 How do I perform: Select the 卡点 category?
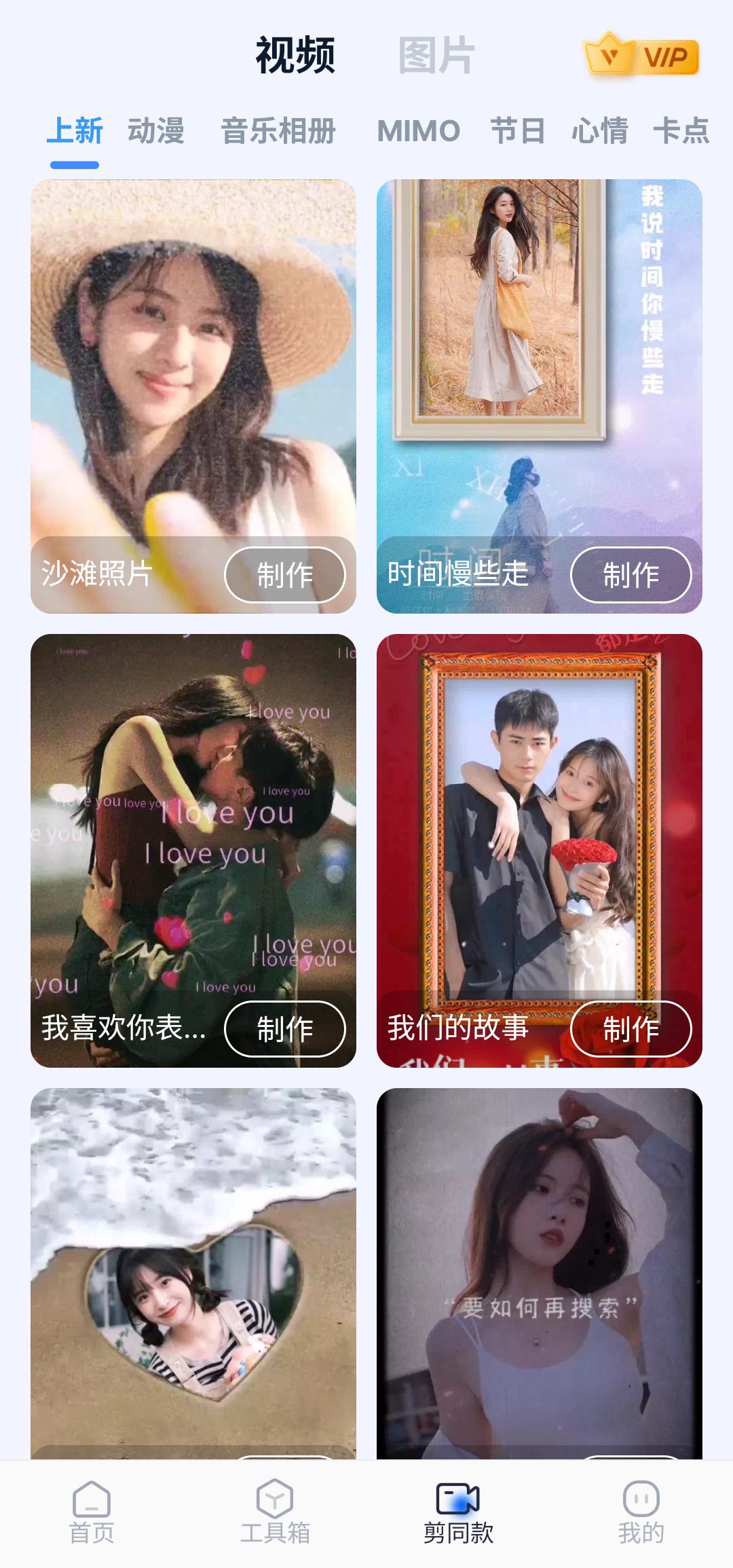[x=682, y=132]
